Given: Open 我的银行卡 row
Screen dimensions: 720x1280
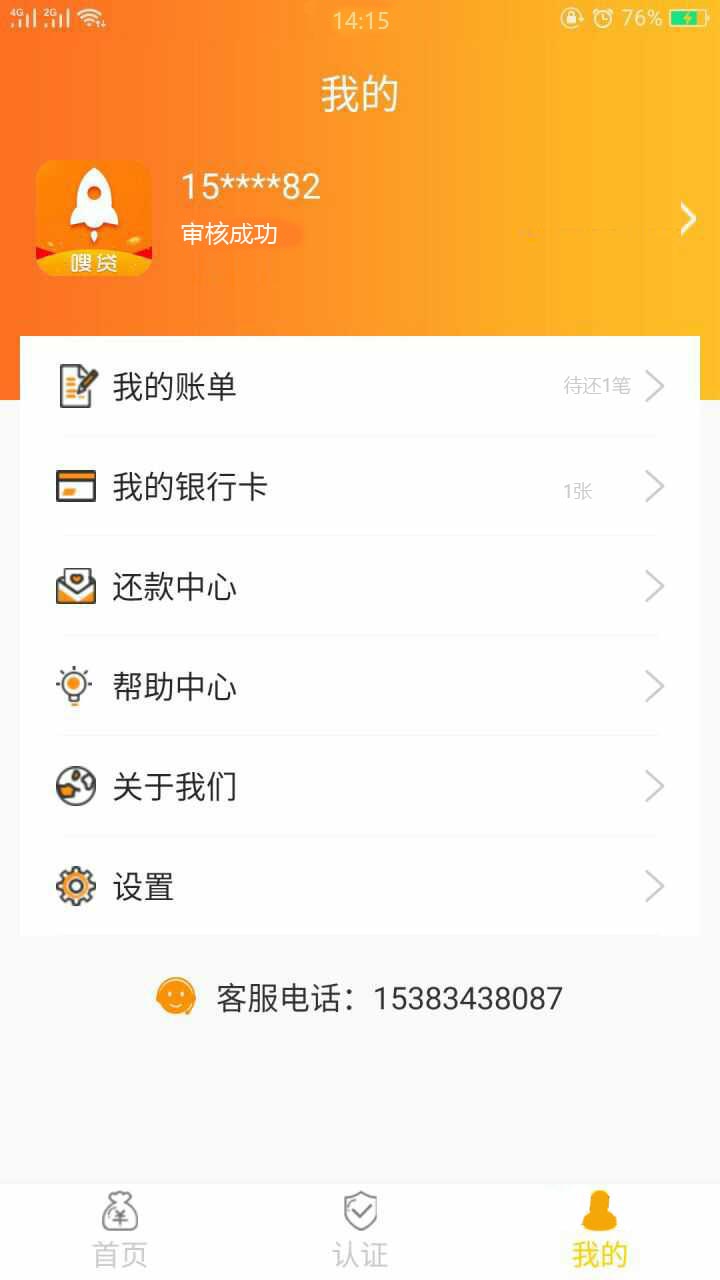Looking at the screenshot, I should tap(360, 486).
